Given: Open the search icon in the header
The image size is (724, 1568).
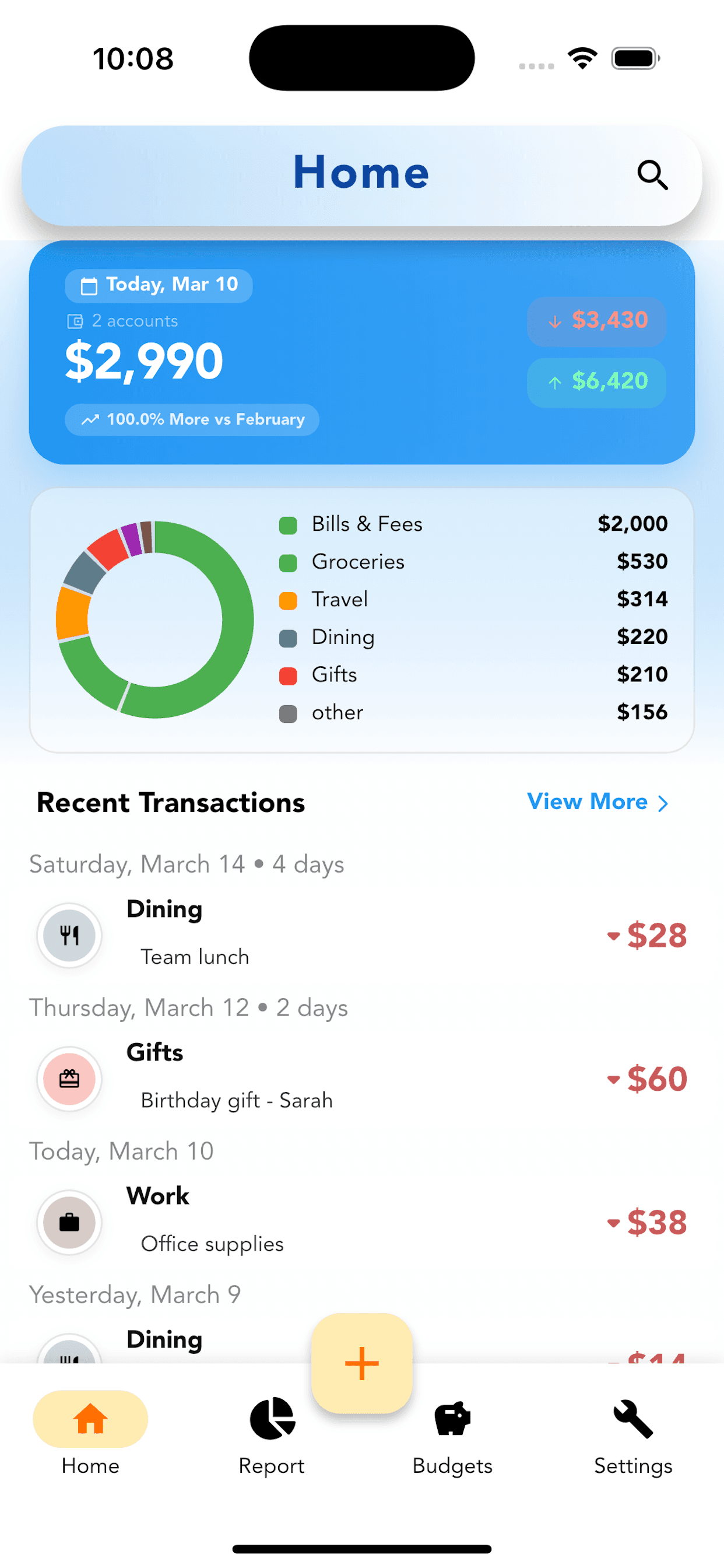Looking at the screenshot, I should coord(653,176).
